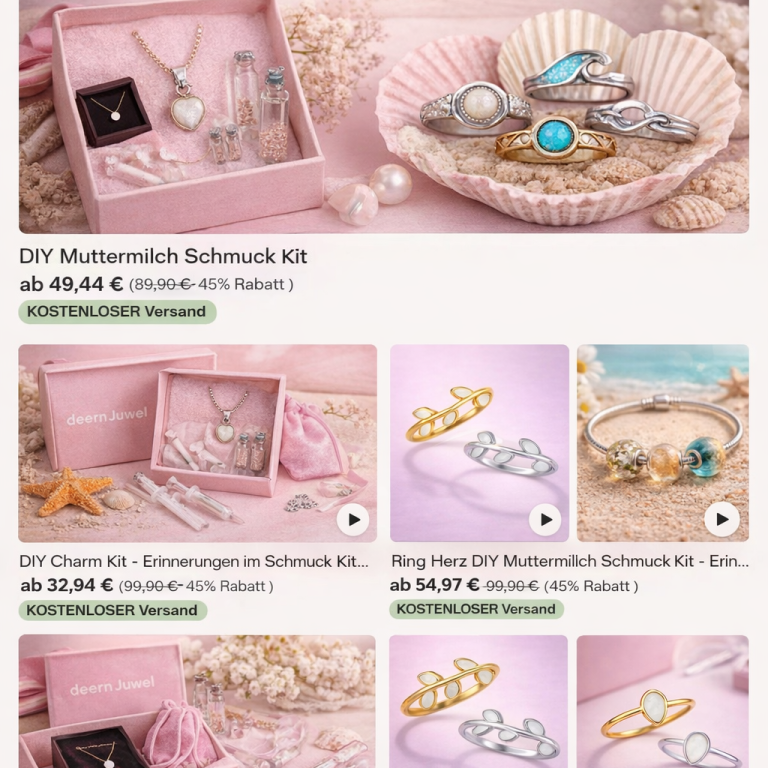Open the beaded bracelet on sand image

click(662, 430)
